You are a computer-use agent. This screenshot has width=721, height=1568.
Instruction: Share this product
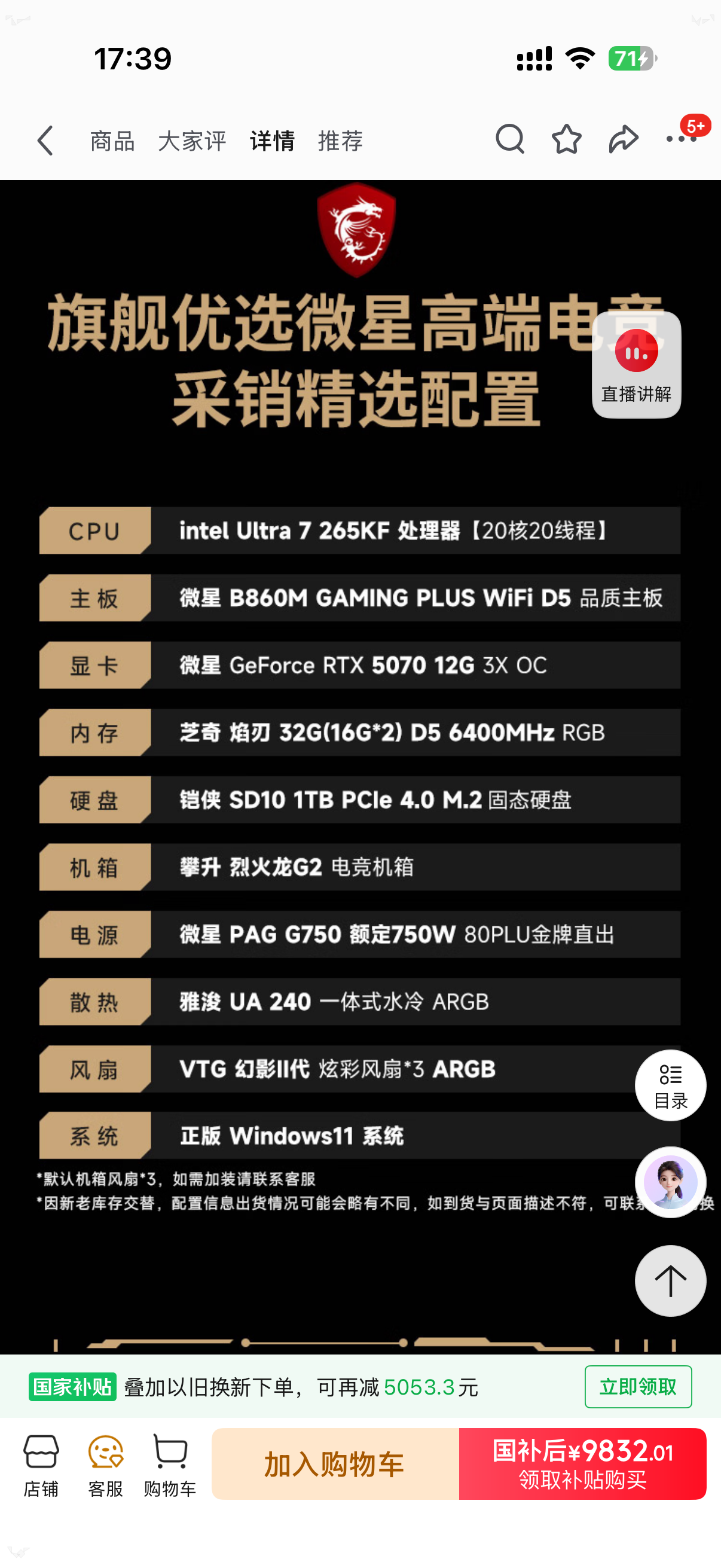pyautogui.click(x=623, y=140)
